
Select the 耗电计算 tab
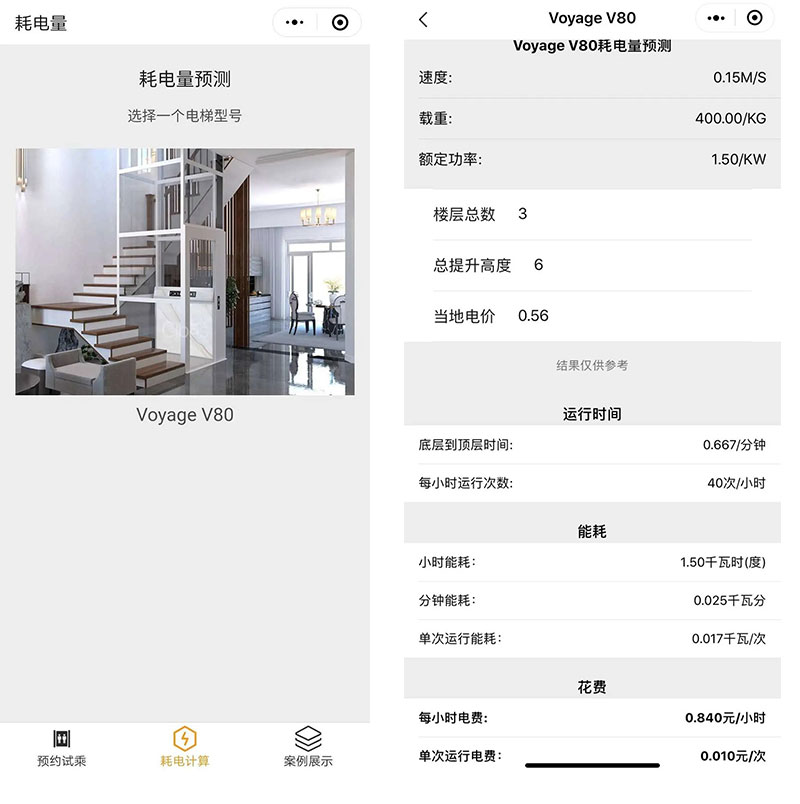tap(185, 748)
